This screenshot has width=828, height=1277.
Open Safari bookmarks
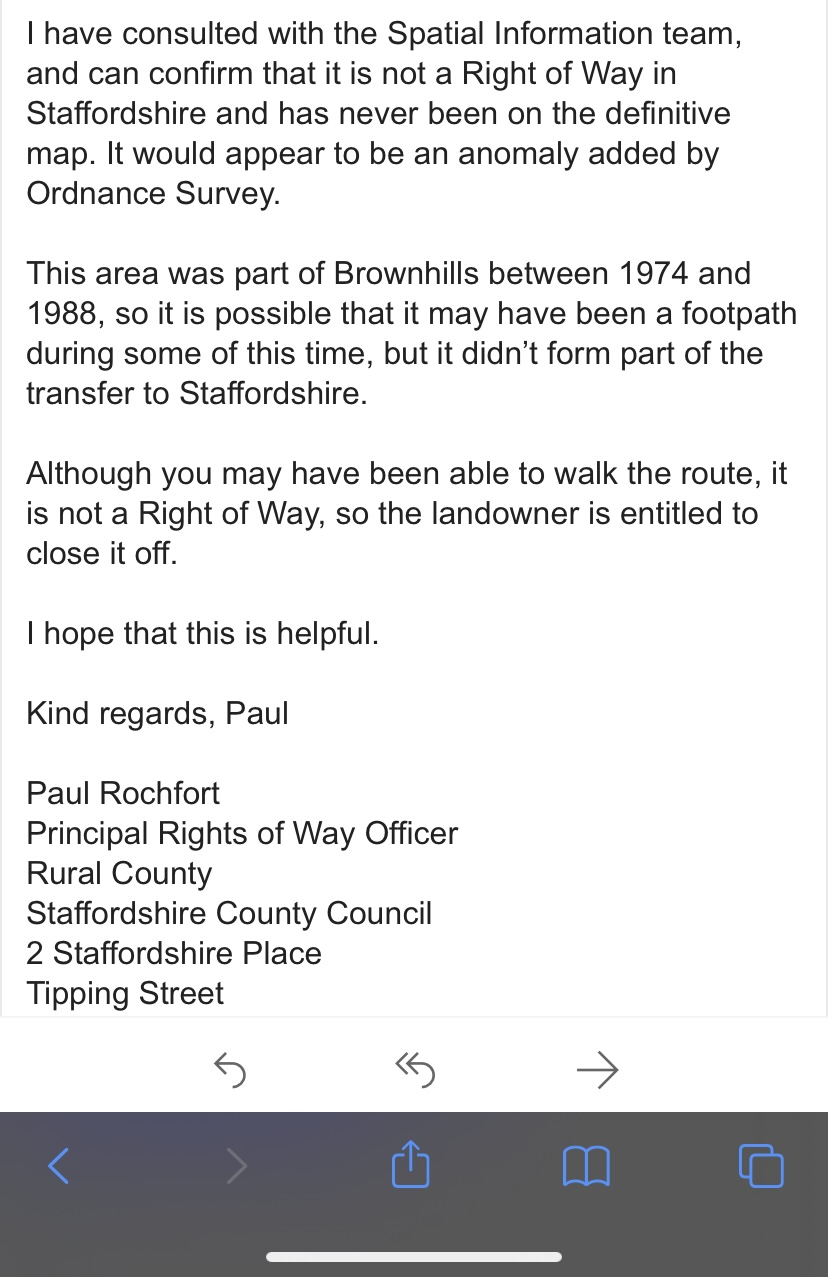(586, 1166)
